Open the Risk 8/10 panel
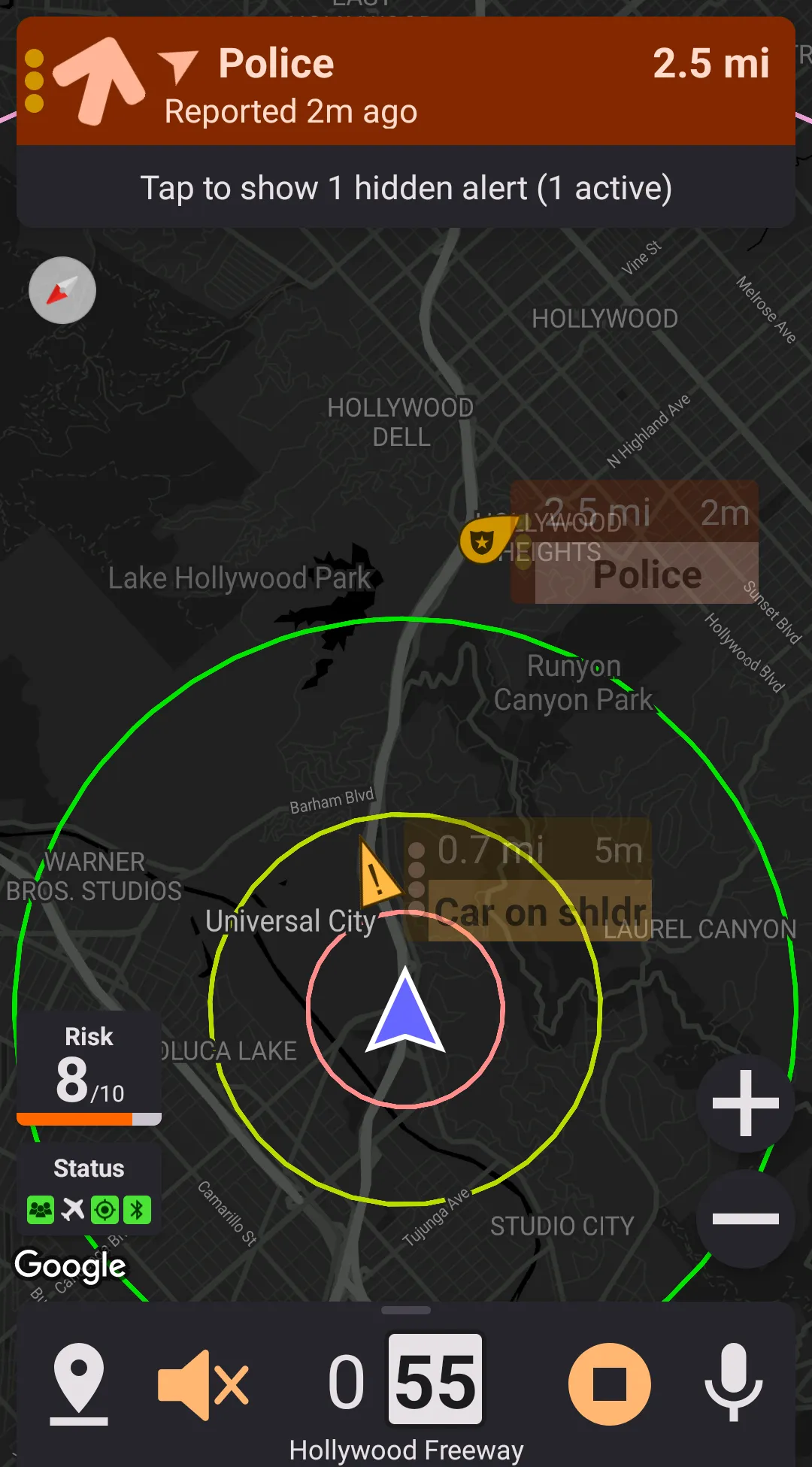Screen dimensions: 812x1467 tap(89, 1068)
